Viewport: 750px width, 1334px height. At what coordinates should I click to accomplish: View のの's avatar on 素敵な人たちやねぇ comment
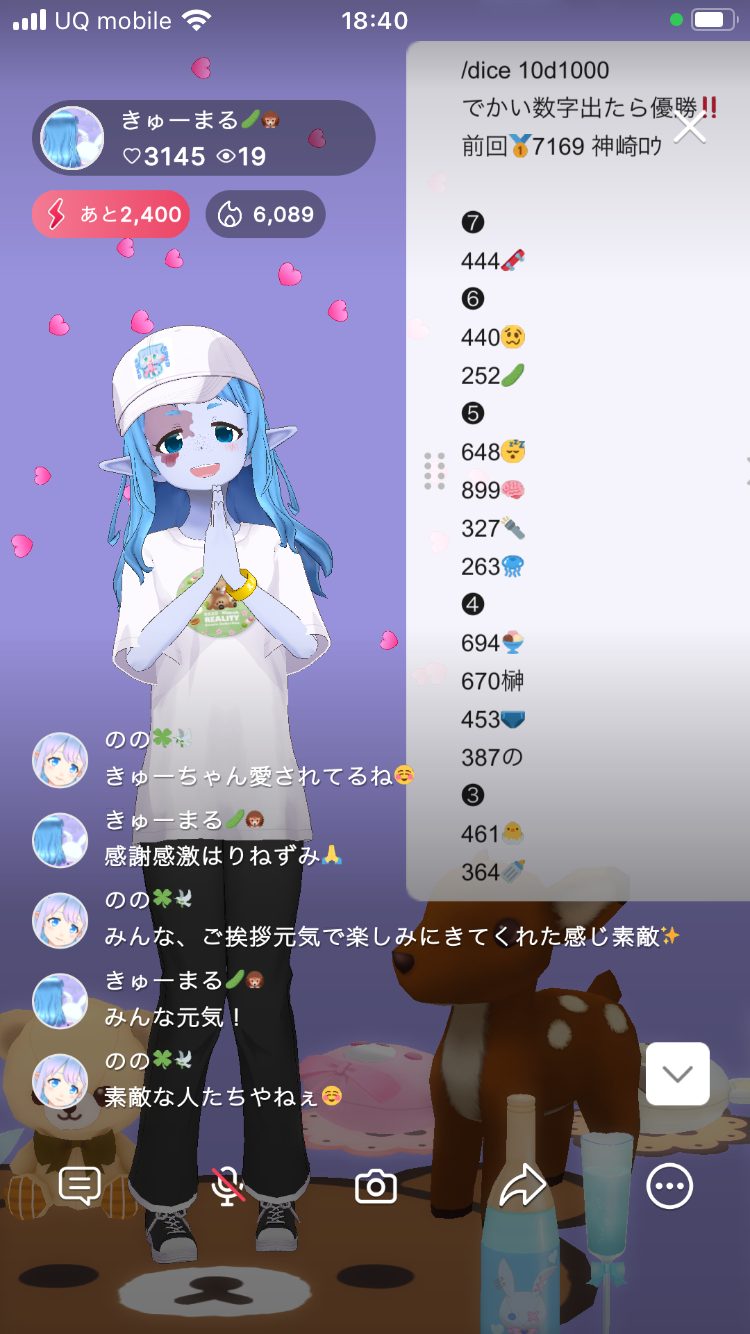point(60,1081)
